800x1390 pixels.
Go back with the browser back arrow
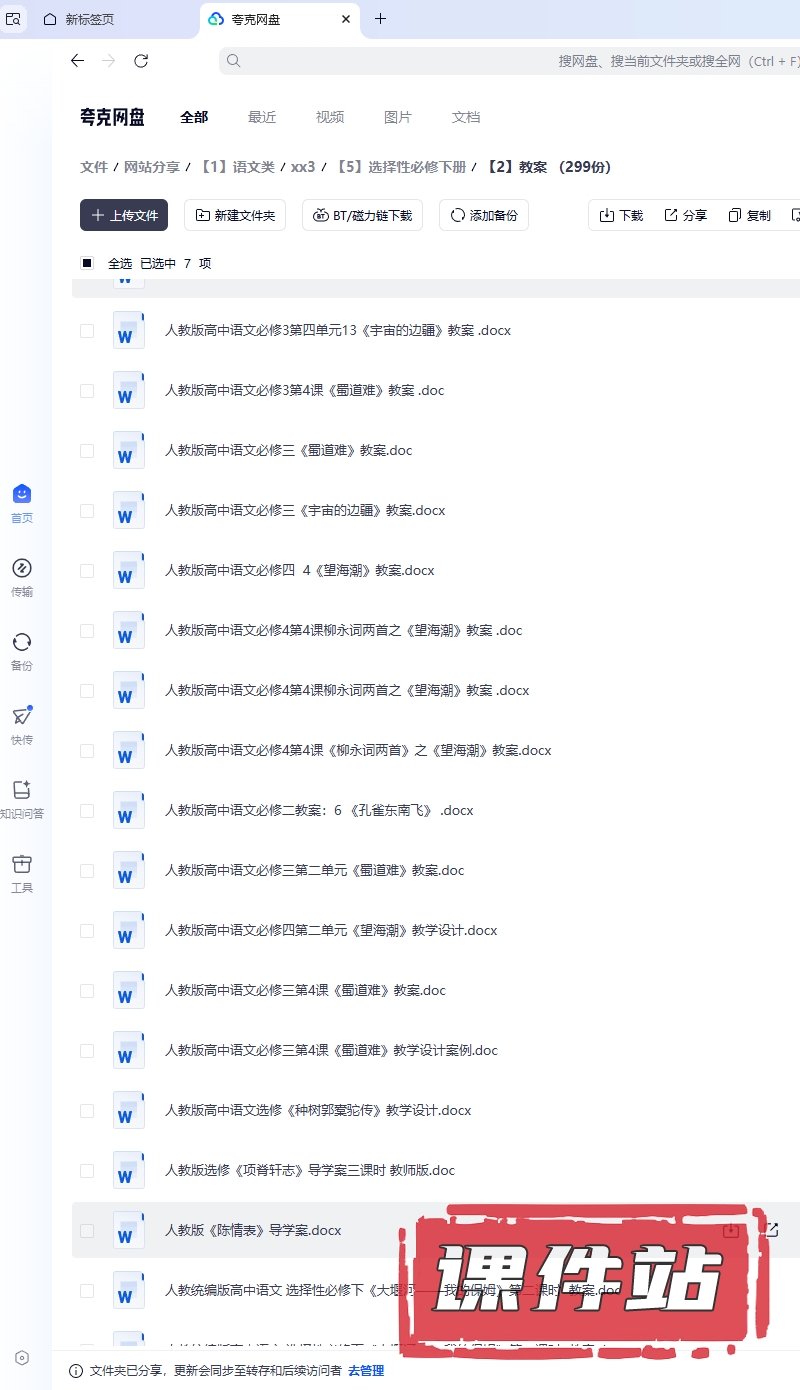point(77,61)
